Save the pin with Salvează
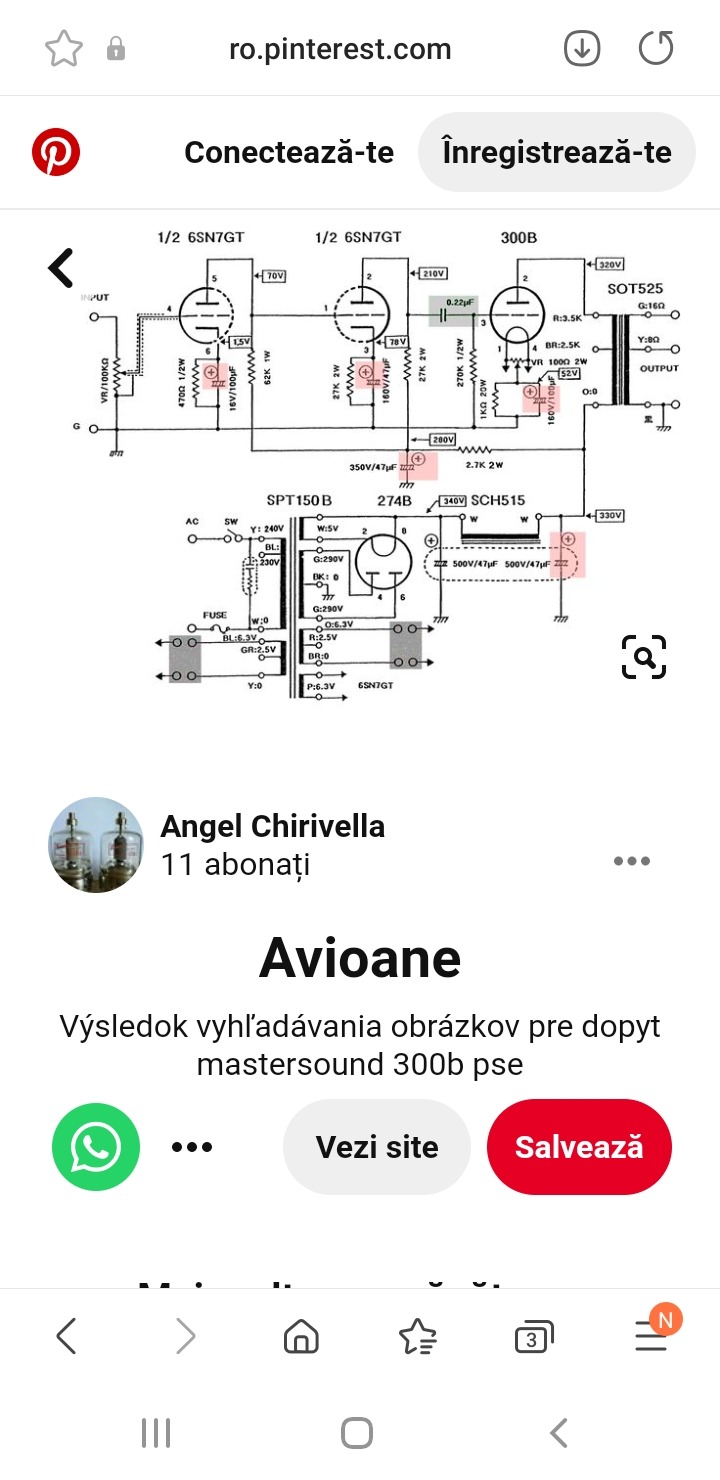Viewport: 720px width, 1480px height. pyautogui.click(x=579, y=1147)
